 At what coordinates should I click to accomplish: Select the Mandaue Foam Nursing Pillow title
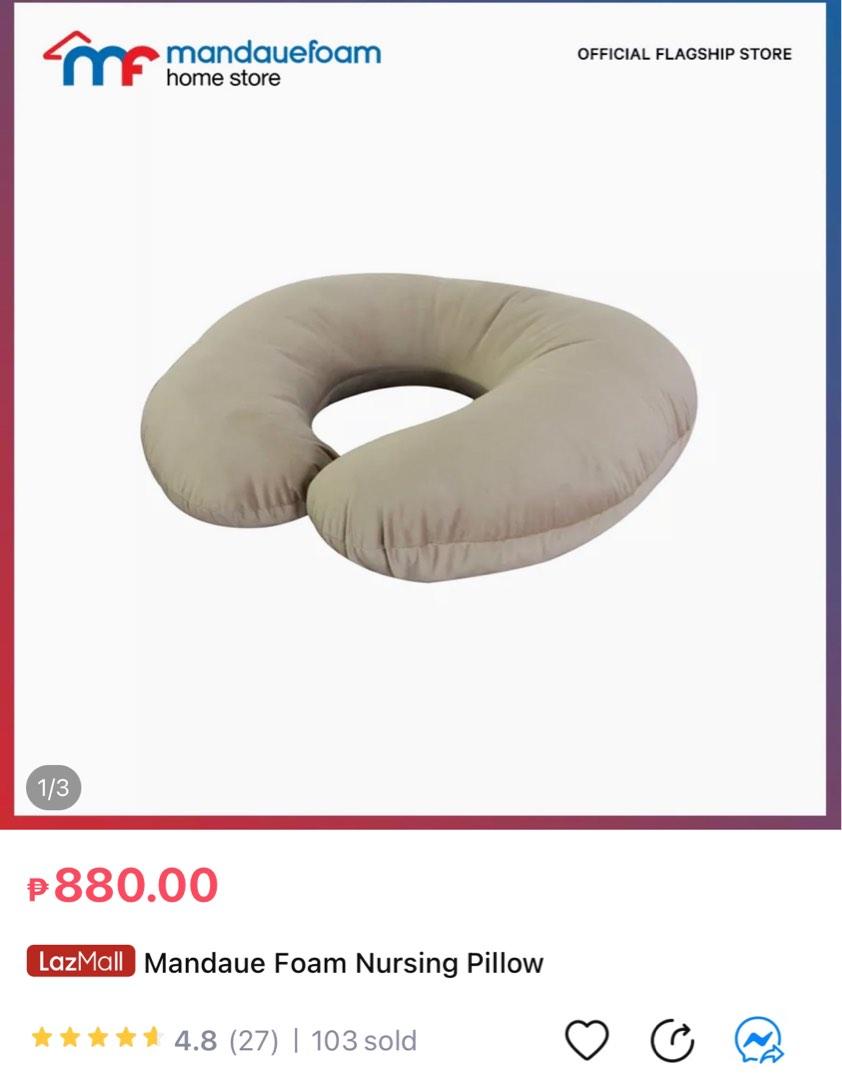pyautogui.click(x=342, y=963)
